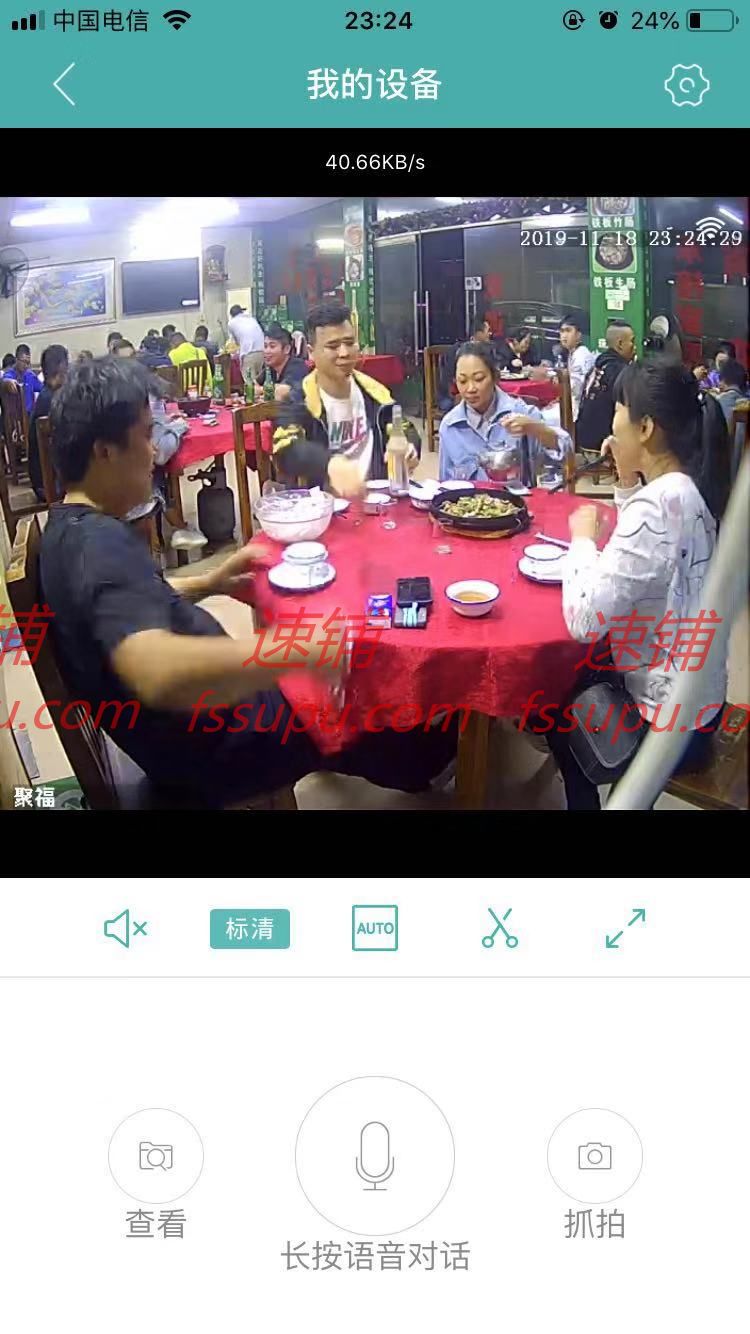Viewport: 750px width, 1334px height.
Task: Tap the scissors clip recording icon
Action: (x=500, y=928)
